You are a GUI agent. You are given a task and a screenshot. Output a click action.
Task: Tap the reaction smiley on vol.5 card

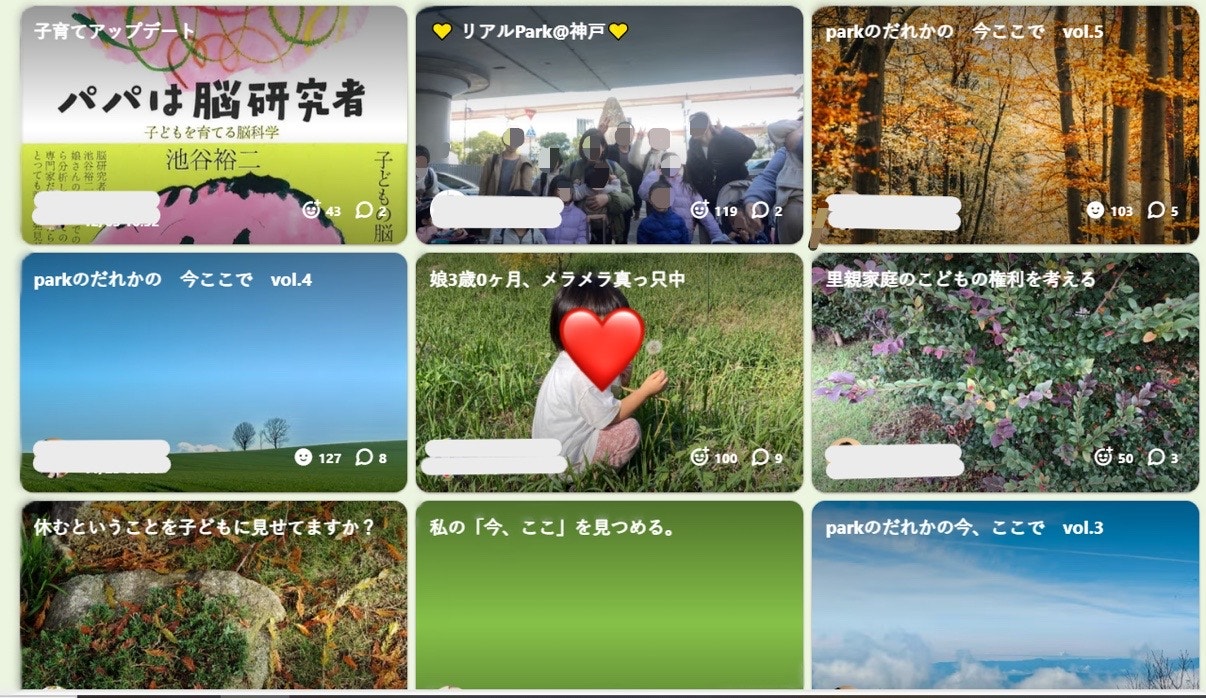click(1096, 210)
